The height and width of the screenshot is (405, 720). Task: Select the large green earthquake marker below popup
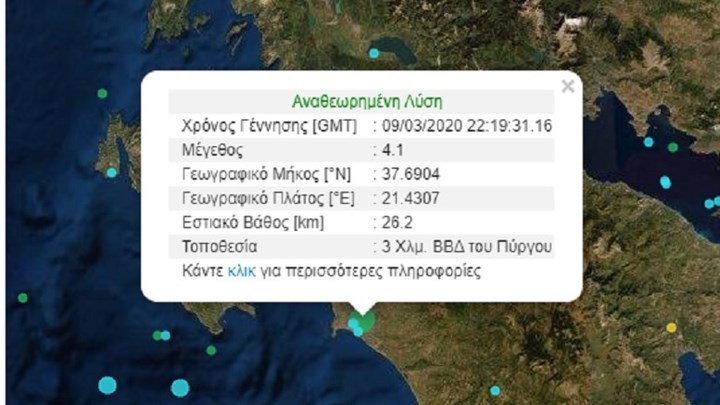[x=367, y=320]
